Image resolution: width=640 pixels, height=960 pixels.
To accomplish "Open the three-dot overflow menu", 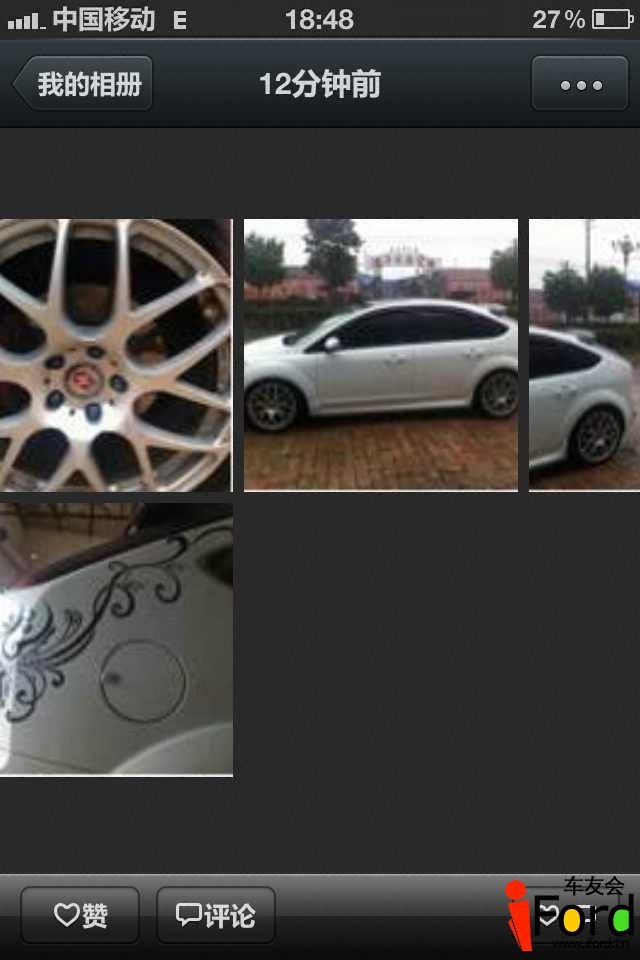I will click(x=581, y=84).
